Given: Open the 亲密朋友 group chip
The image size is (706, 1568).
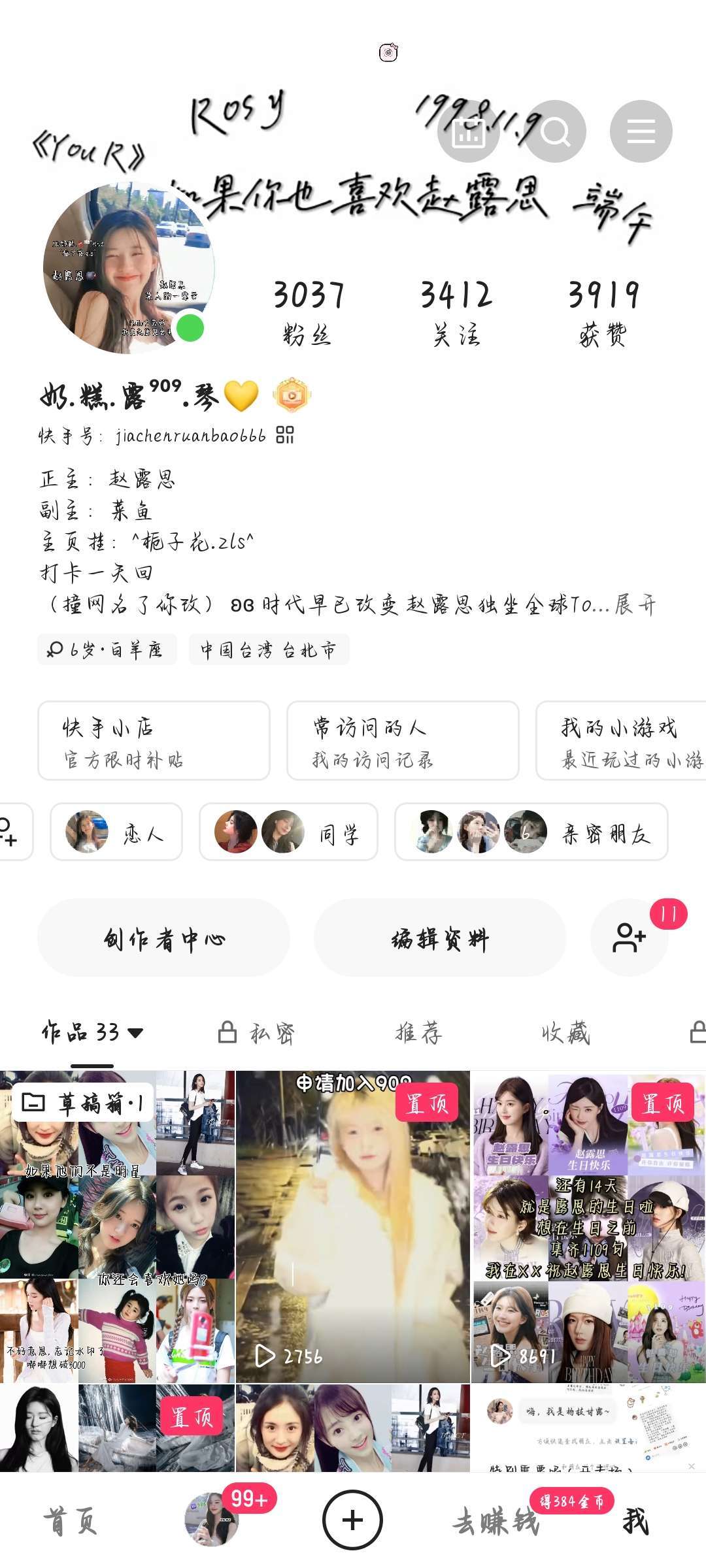Looking at the screenshot, I should pyautogui.click(x=531, y=832).
